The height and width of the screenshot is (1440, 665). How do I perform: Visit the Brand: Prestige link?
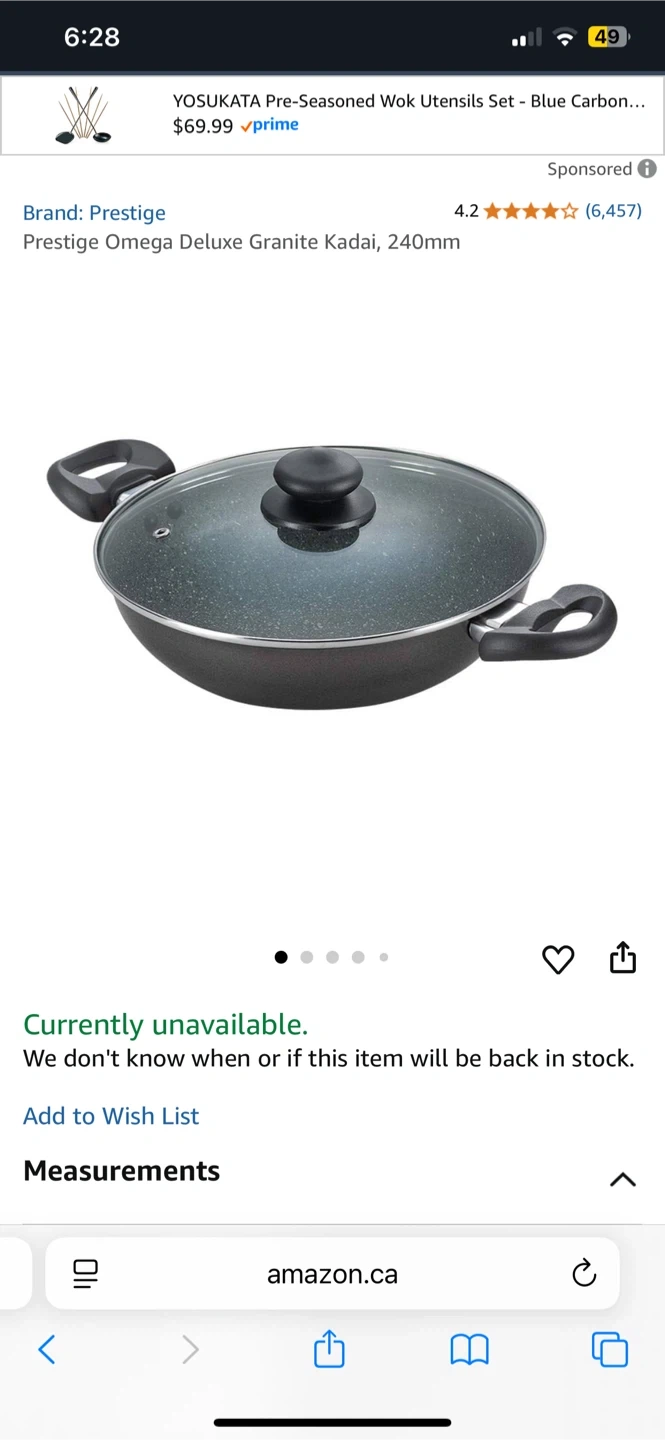pos(94,213)
